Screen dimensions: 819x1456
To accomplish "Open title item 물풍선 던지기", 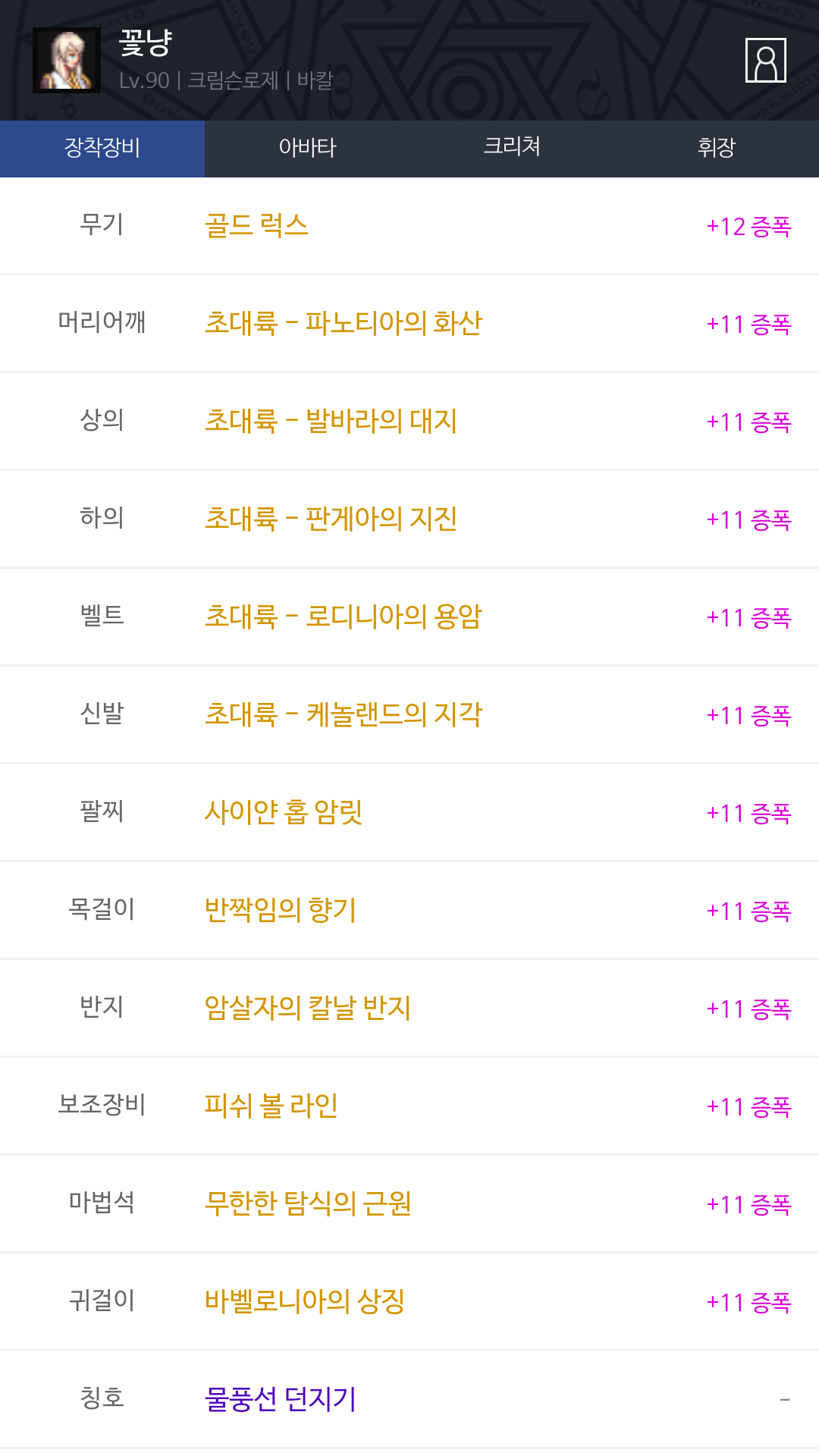I will pyautogui.click(x=281, y=1399).
